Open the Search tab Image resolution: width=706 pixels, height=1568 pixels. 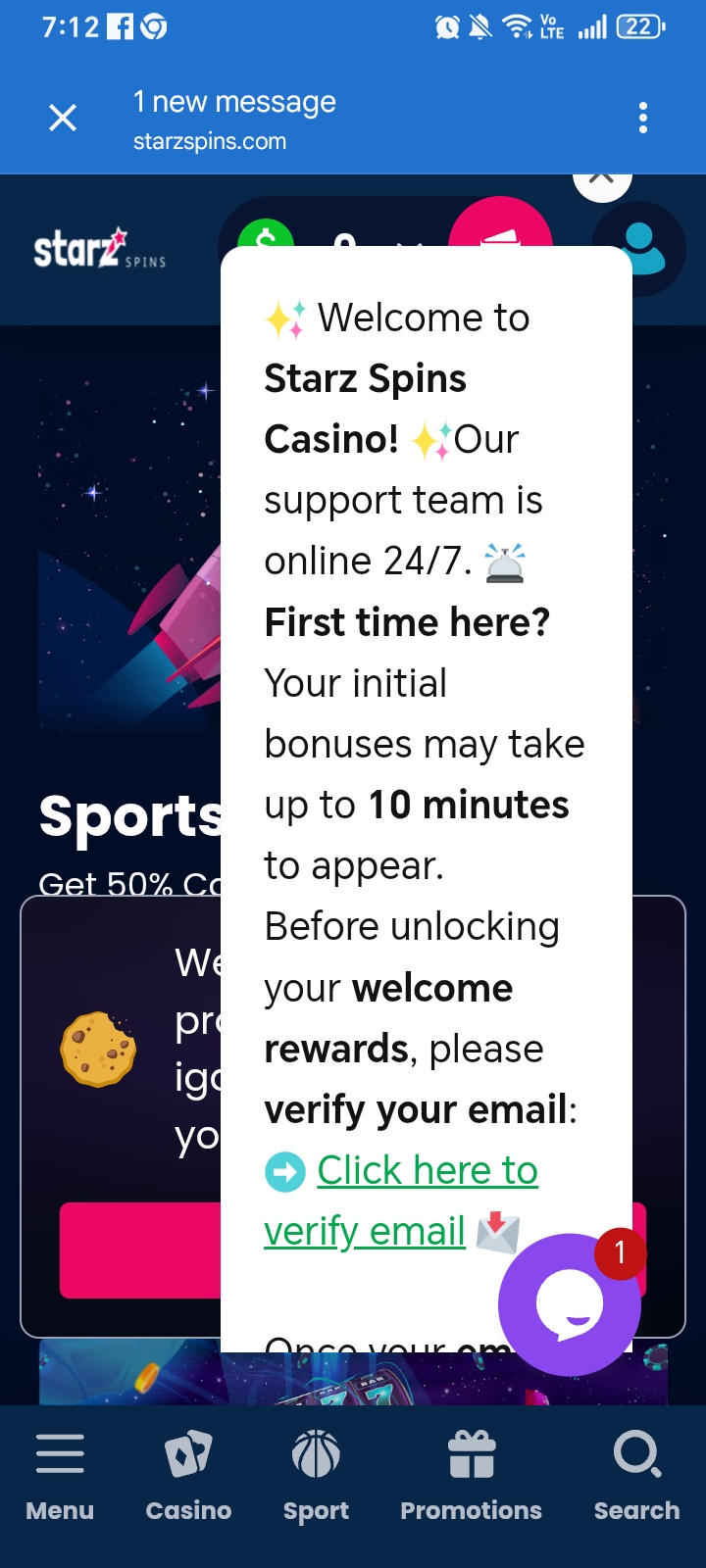pyautogui.click(x=636, y=1477)
